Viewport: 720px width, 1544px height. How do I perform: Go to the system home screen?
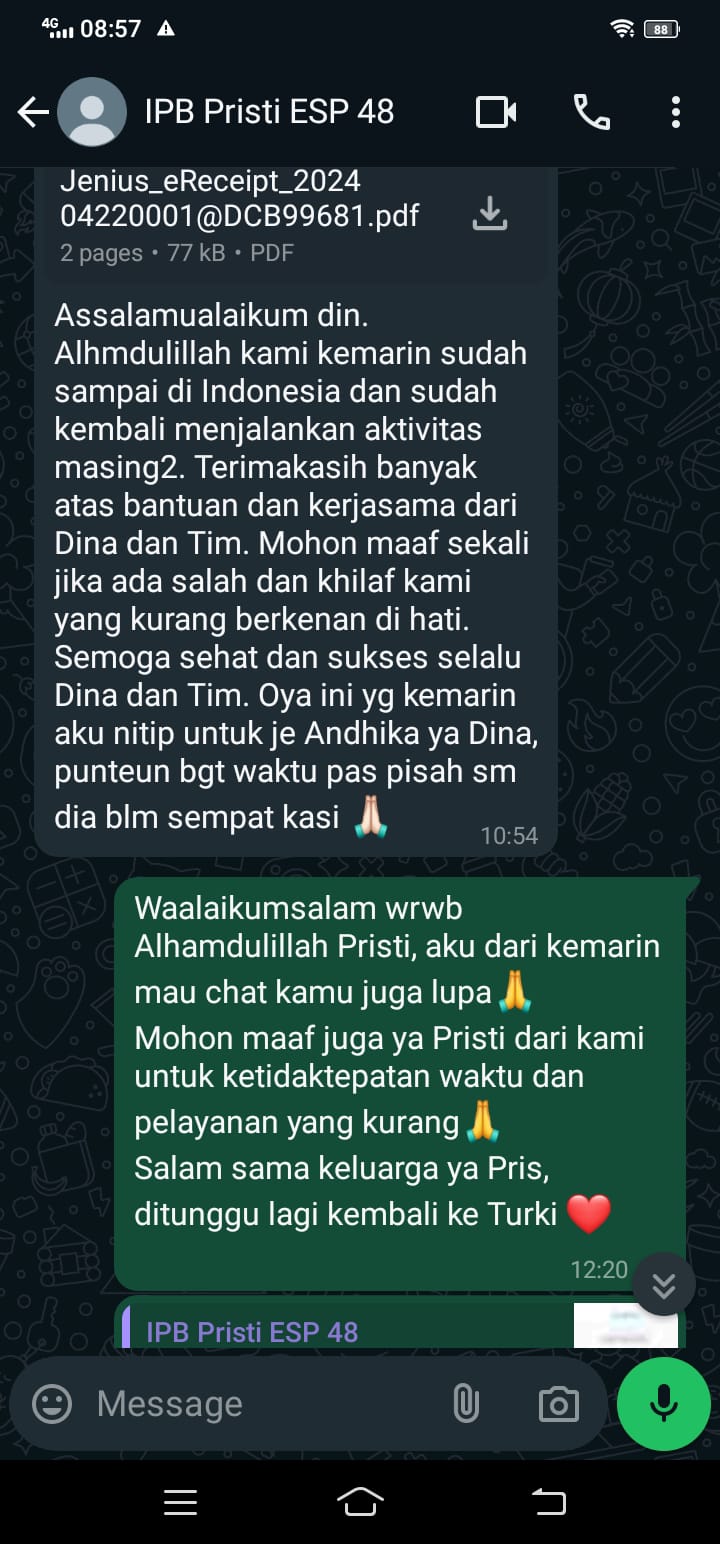click(360, 1502)
